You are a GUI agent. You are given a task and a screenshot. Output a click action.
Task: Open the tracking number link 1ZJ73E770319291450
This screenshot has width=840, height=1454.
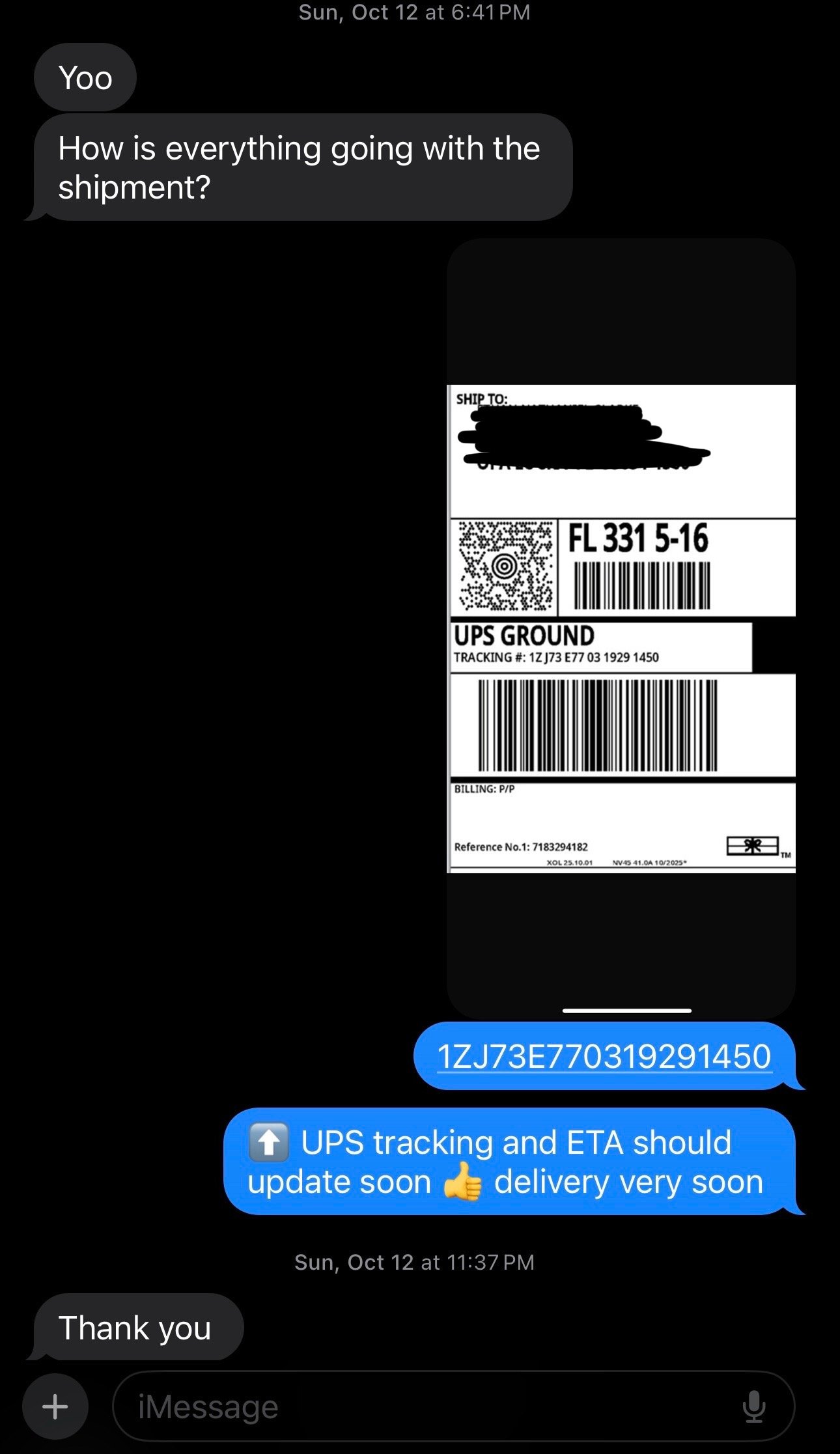604,1056
